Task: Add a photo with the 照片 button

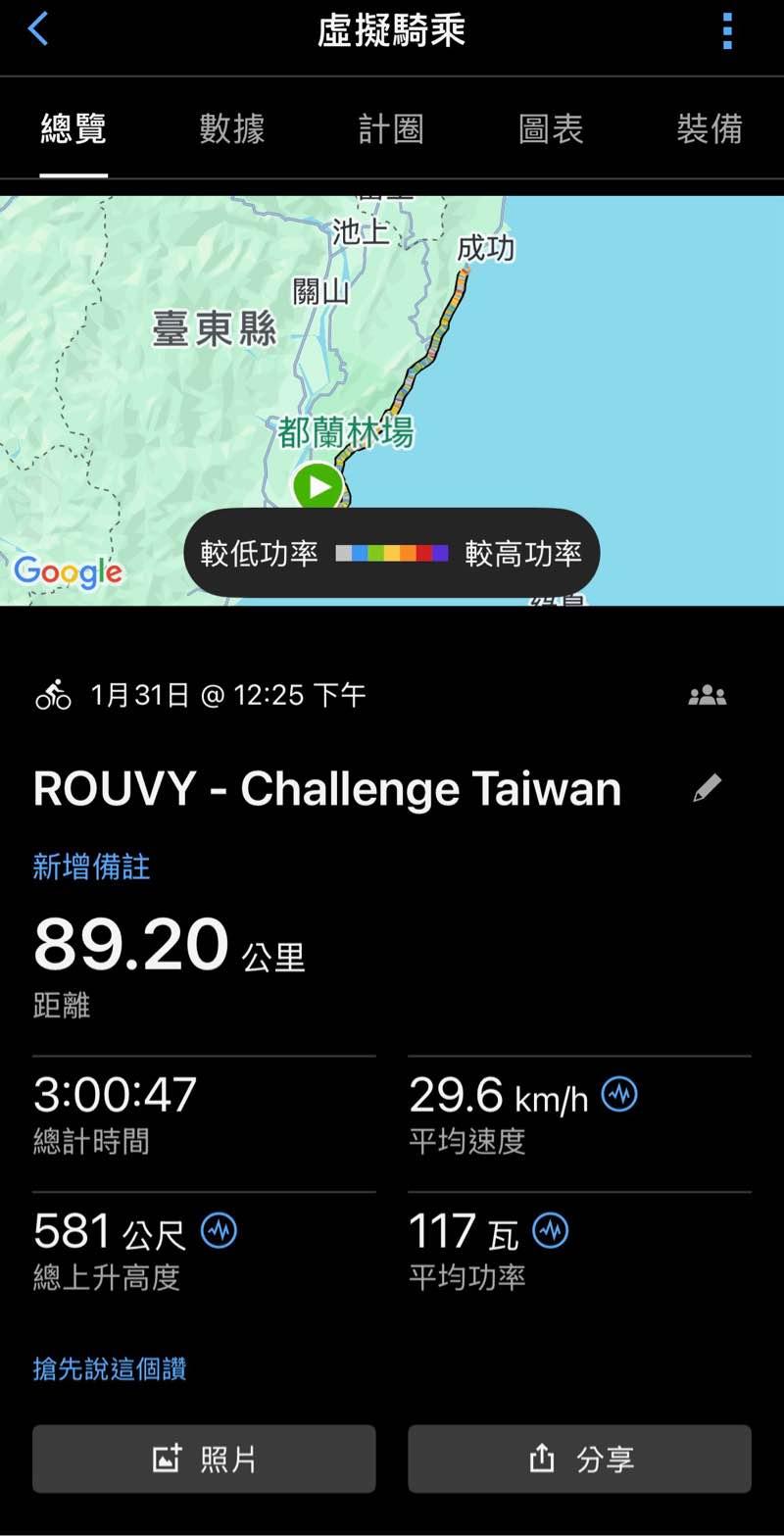Action: pyautogui.click(x=204, y=1459)
